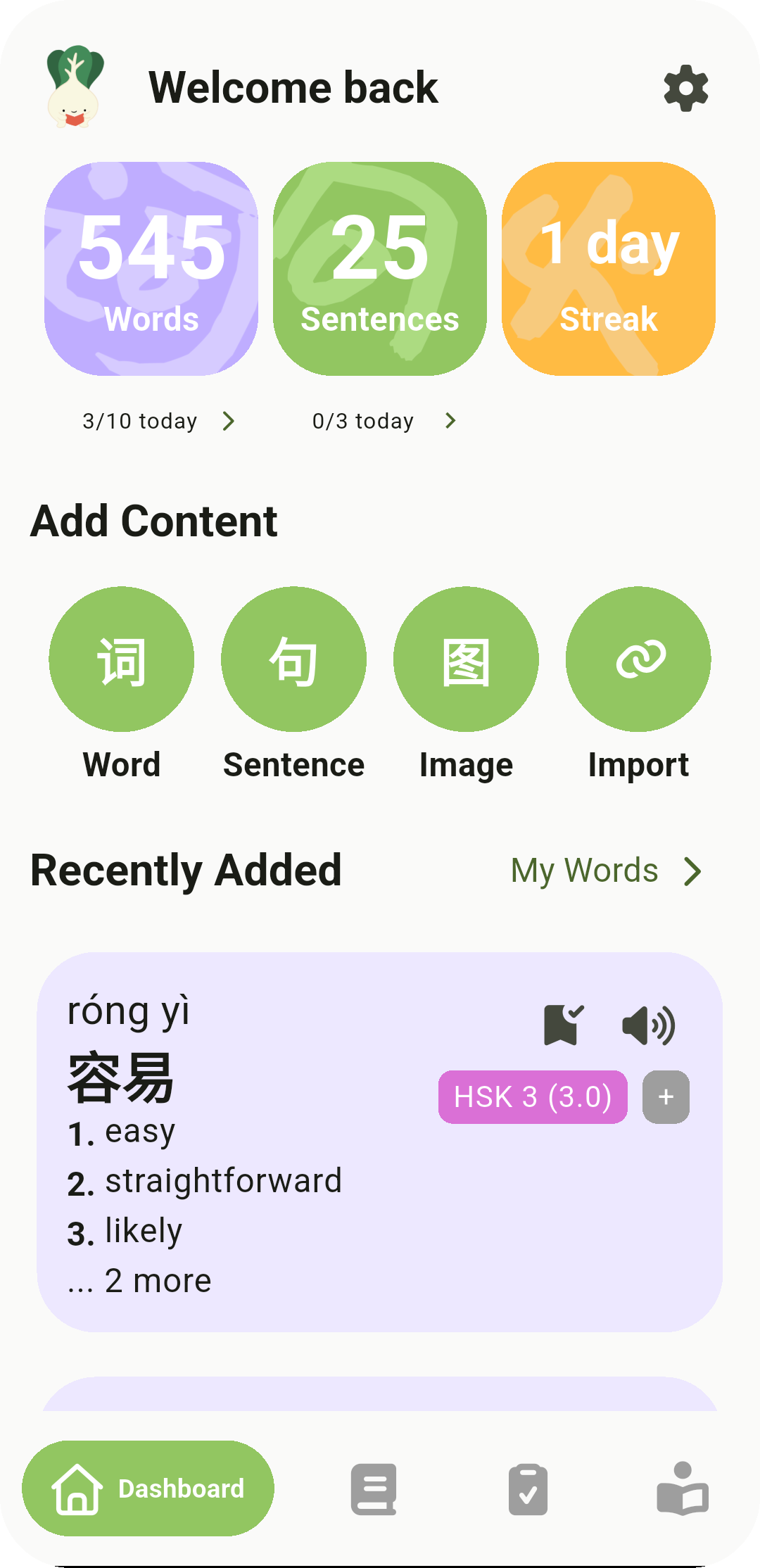Switch to the book library tab
This screenshot has width=760, height=1568.
[374, 1489]
